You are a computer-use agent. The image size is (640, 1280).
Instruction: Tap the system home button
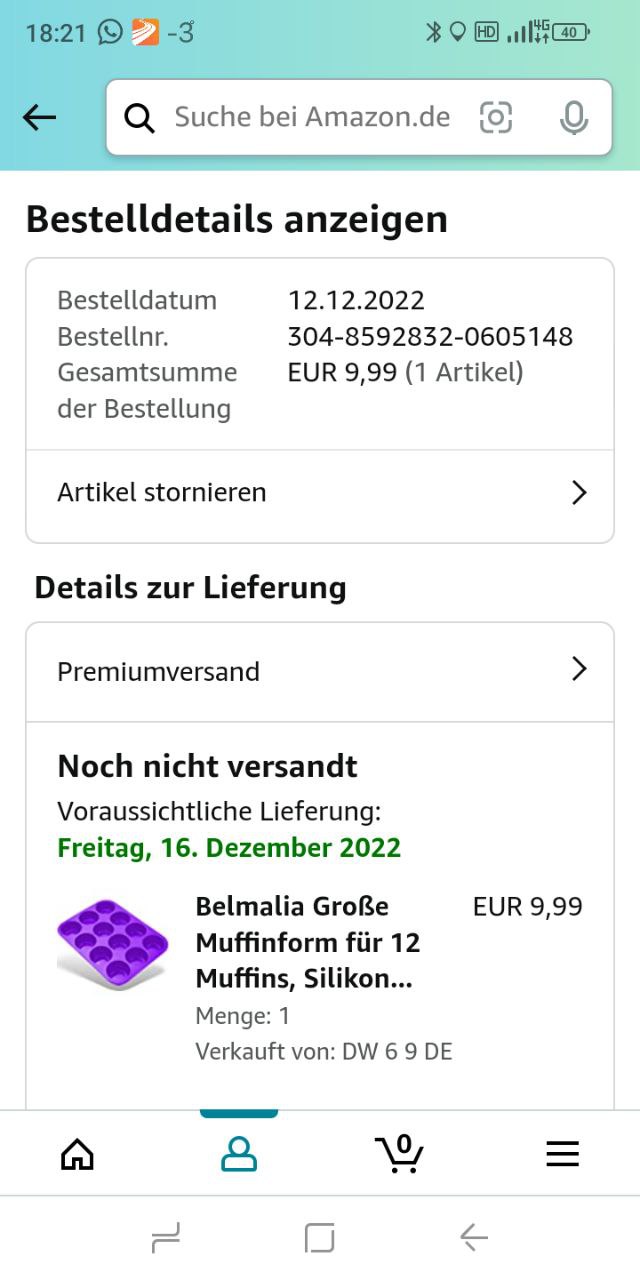[x=319, y=1239]
